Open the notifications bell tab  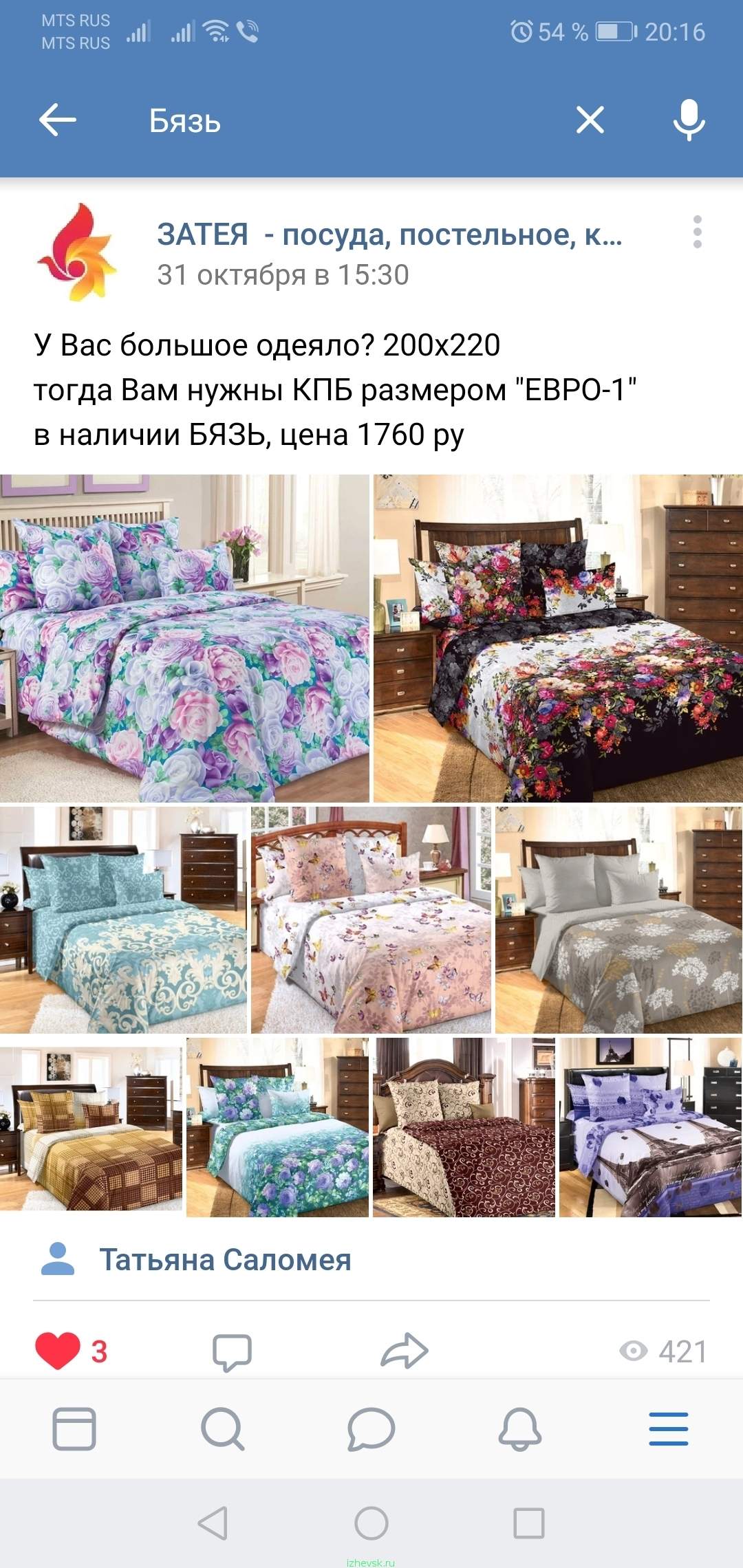coord(520,1428)
